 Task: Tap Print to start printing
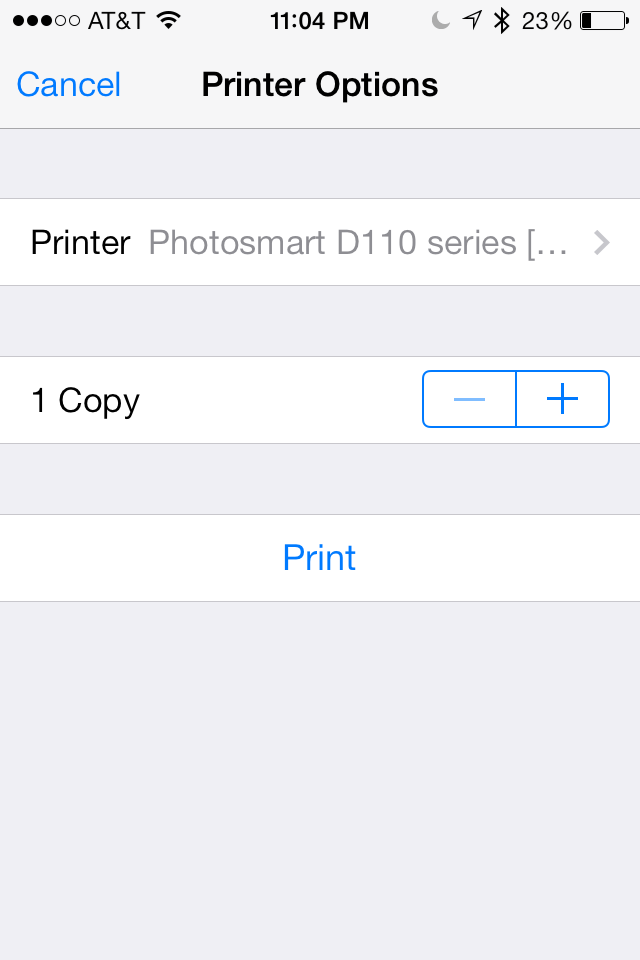pos(320,557)
